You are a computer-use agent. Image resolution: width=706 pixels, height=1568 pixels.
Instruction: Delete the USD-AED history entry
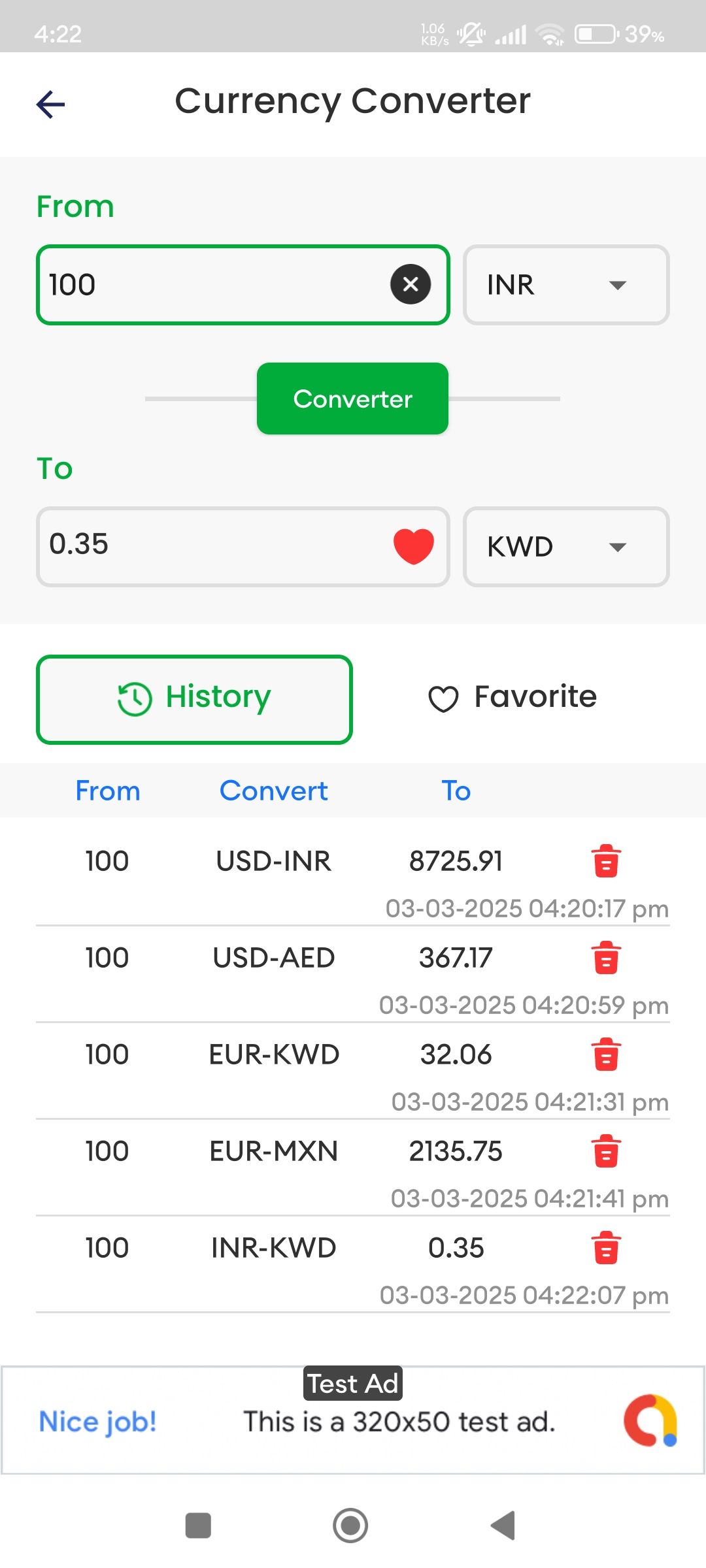tap(606, 958)
